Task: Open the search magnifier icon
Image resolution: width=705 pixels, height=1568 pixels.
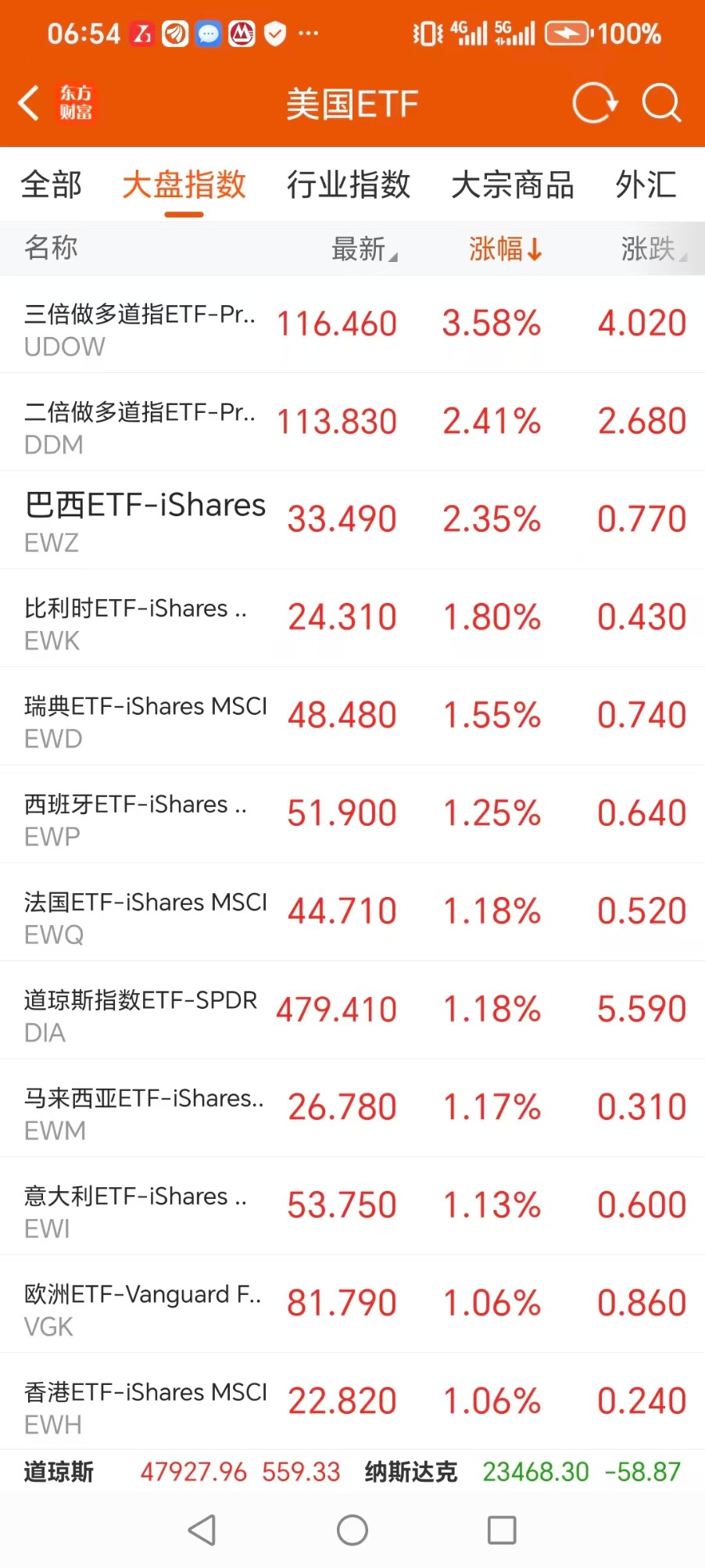Action: tap(661, 103)
